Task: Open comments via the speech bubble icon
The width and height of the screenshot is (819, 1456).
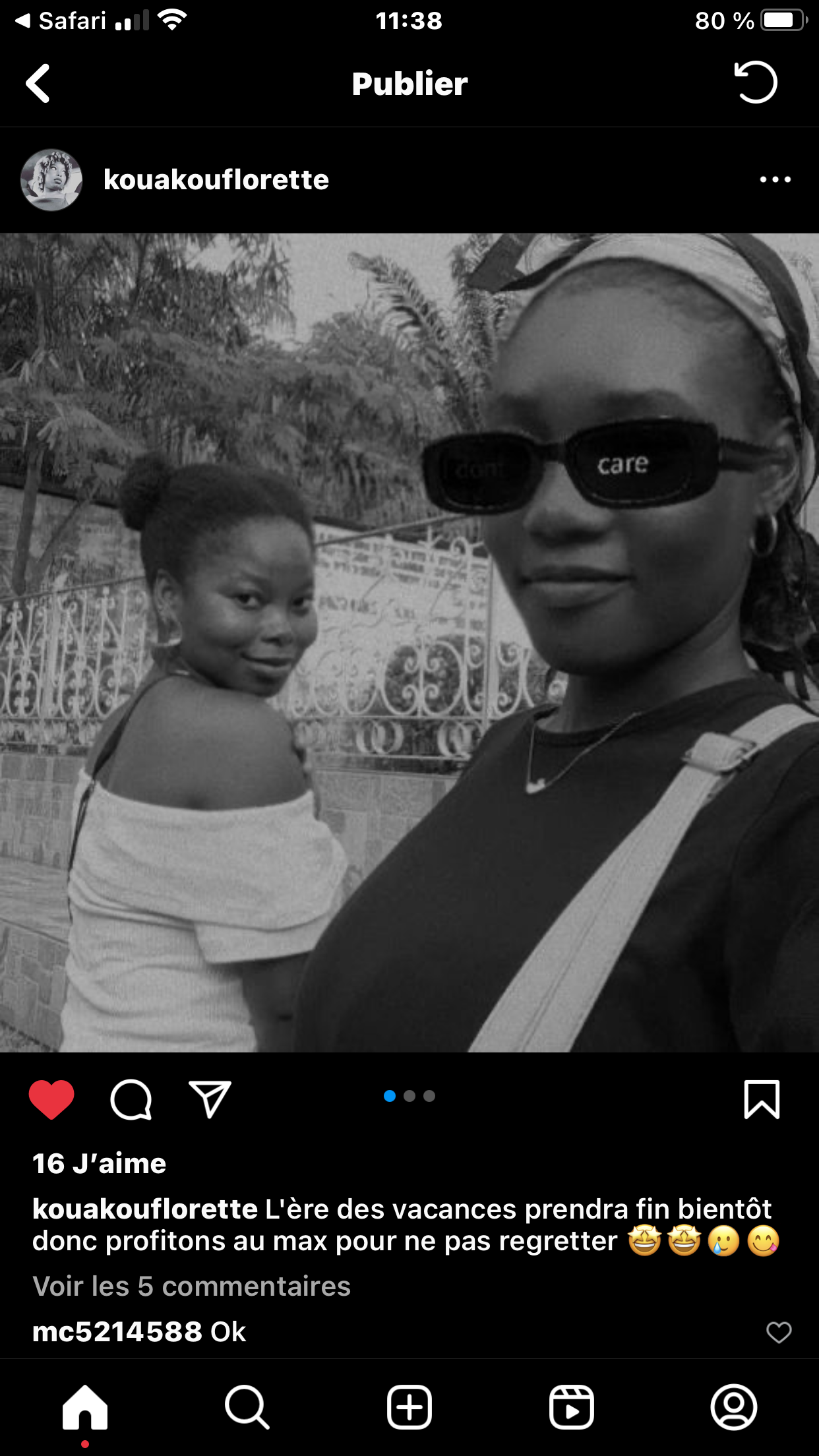Action: pos(131,1099)
